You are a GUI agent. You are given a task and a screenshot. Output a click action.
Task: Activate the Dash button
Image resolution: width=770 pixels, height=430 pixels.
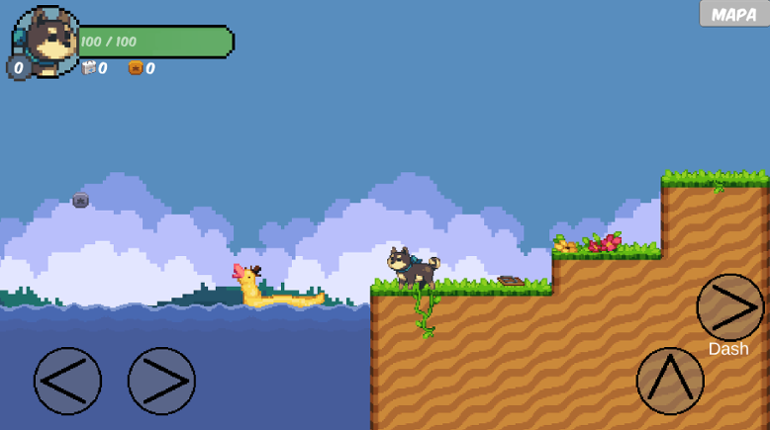730,308
